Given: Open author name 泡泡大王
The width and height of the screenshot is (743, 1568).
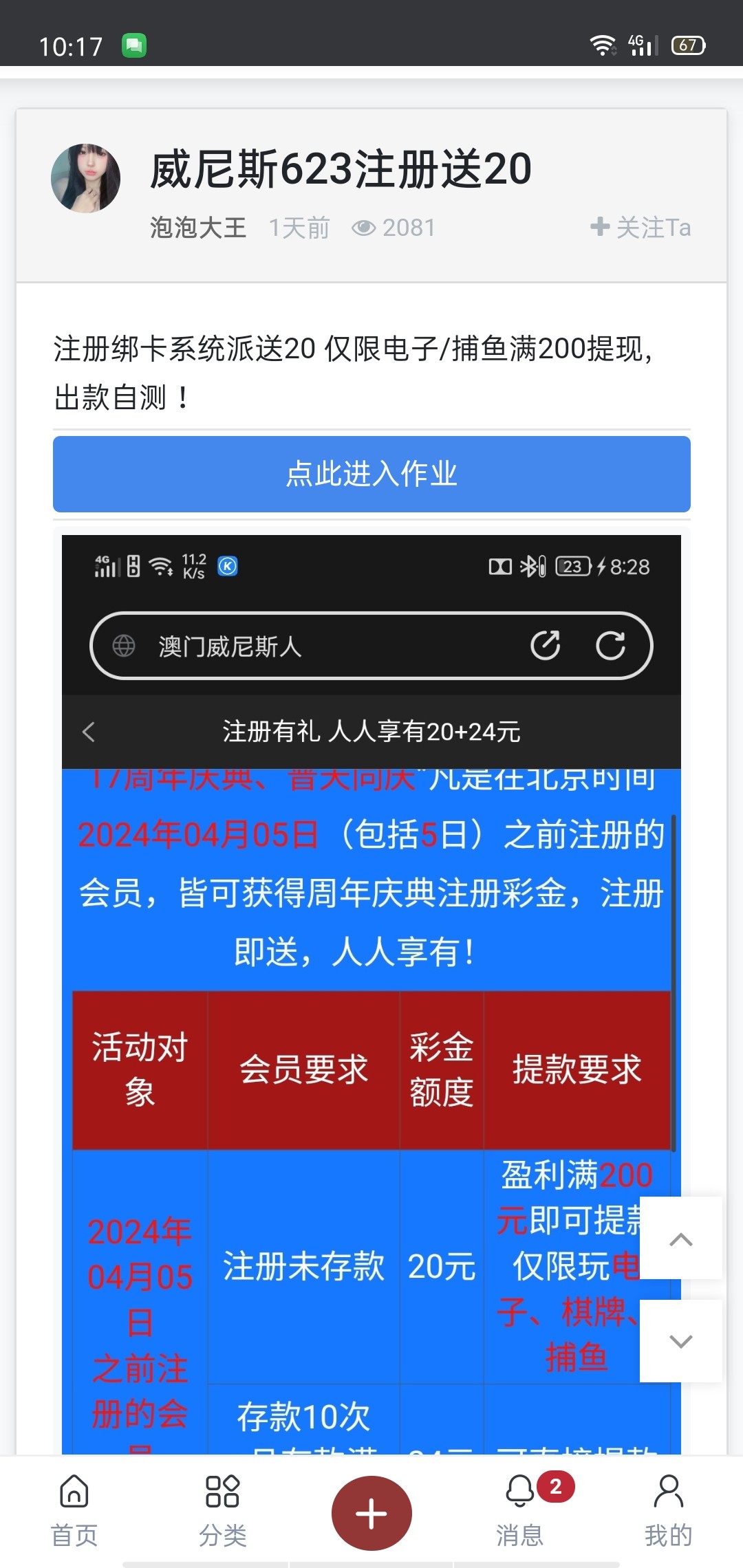Looking at the screenshot, I should click(x=198, y=228).
